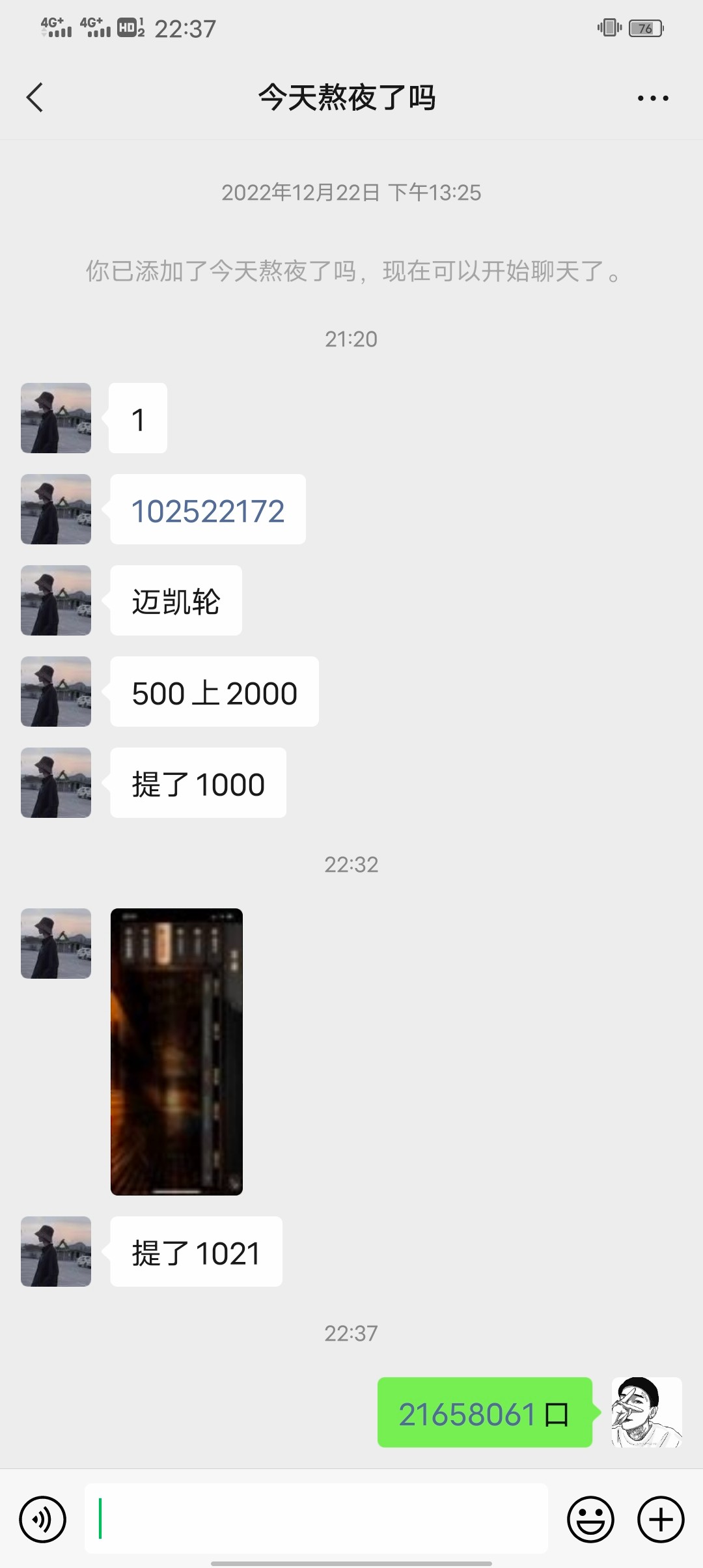The height and width of the screenshot is (1568, 703).
Task: Open the contact's avatar beside 迈凯轮
Action: (56, 600)
